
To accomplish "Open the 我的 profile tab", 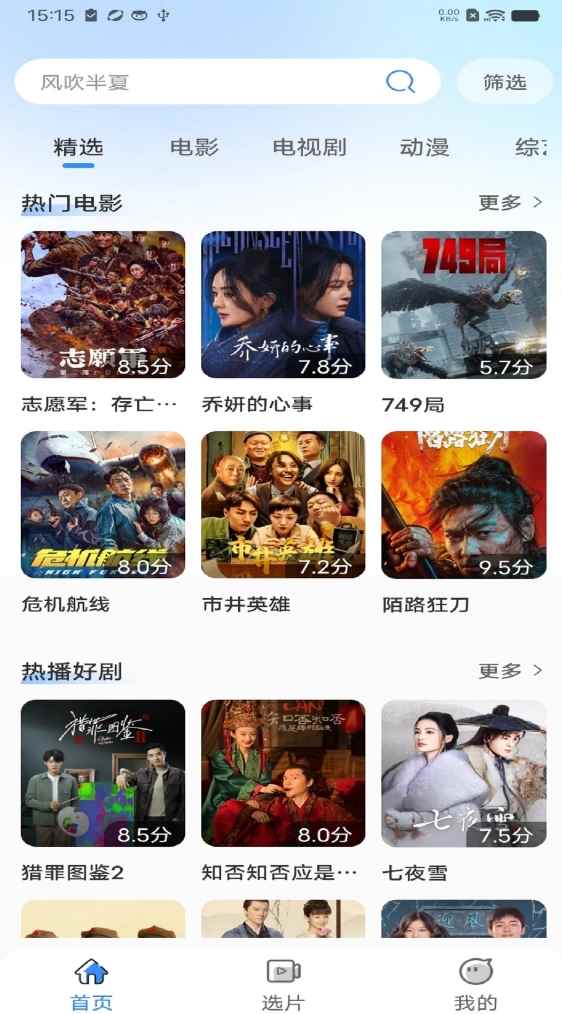I will tap(475, 985).
